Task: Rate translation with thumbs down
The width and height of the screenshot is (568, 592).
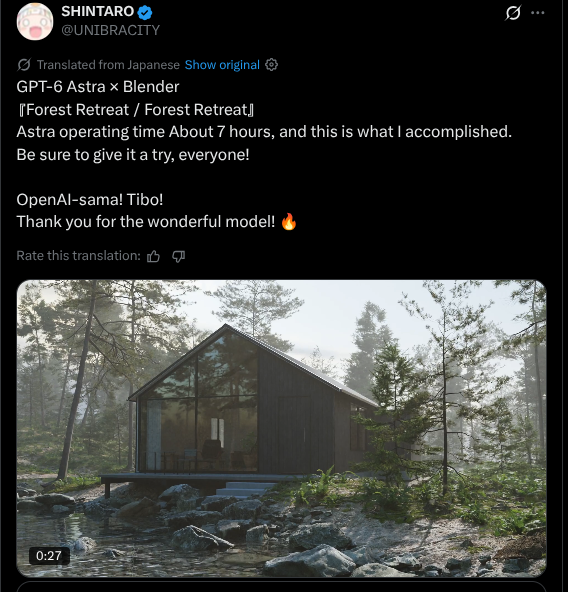Action: coord(178,256)
